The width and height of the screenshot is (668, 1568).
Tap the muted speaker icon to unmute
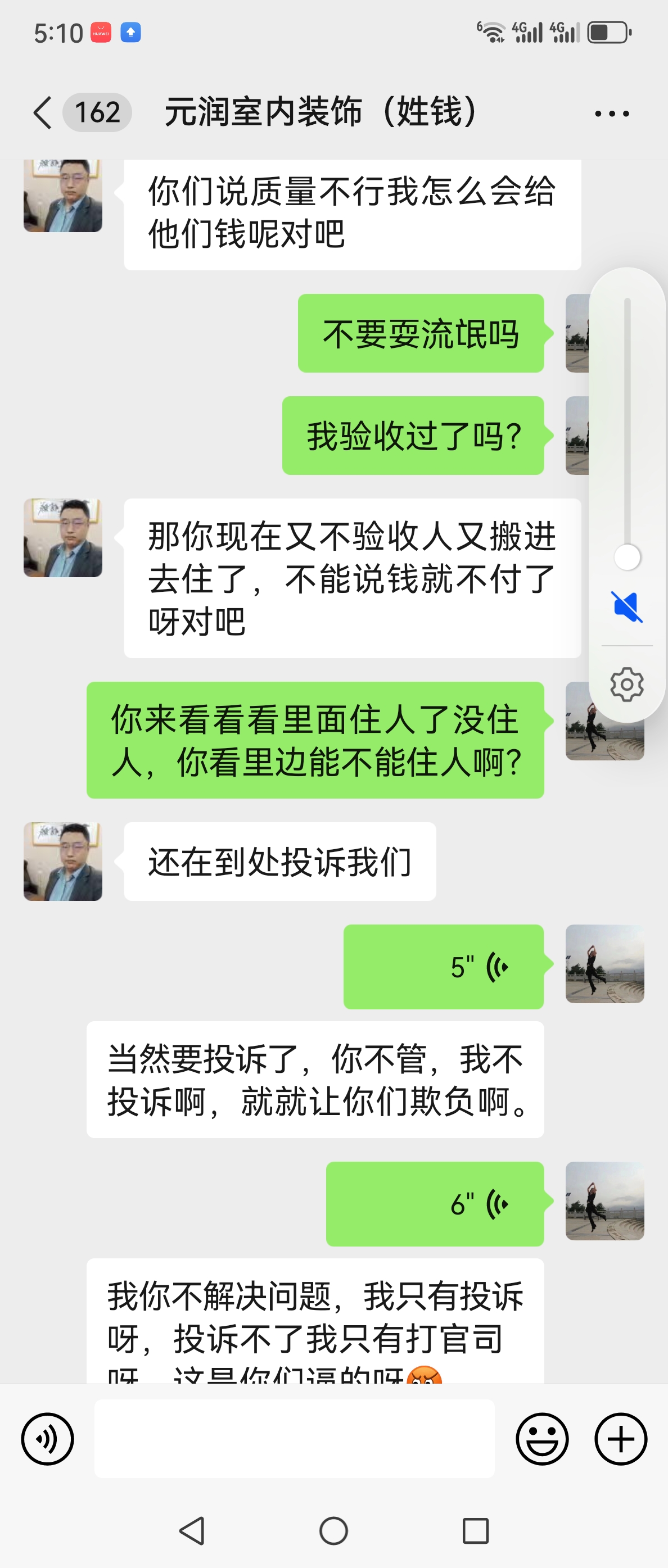626,607
